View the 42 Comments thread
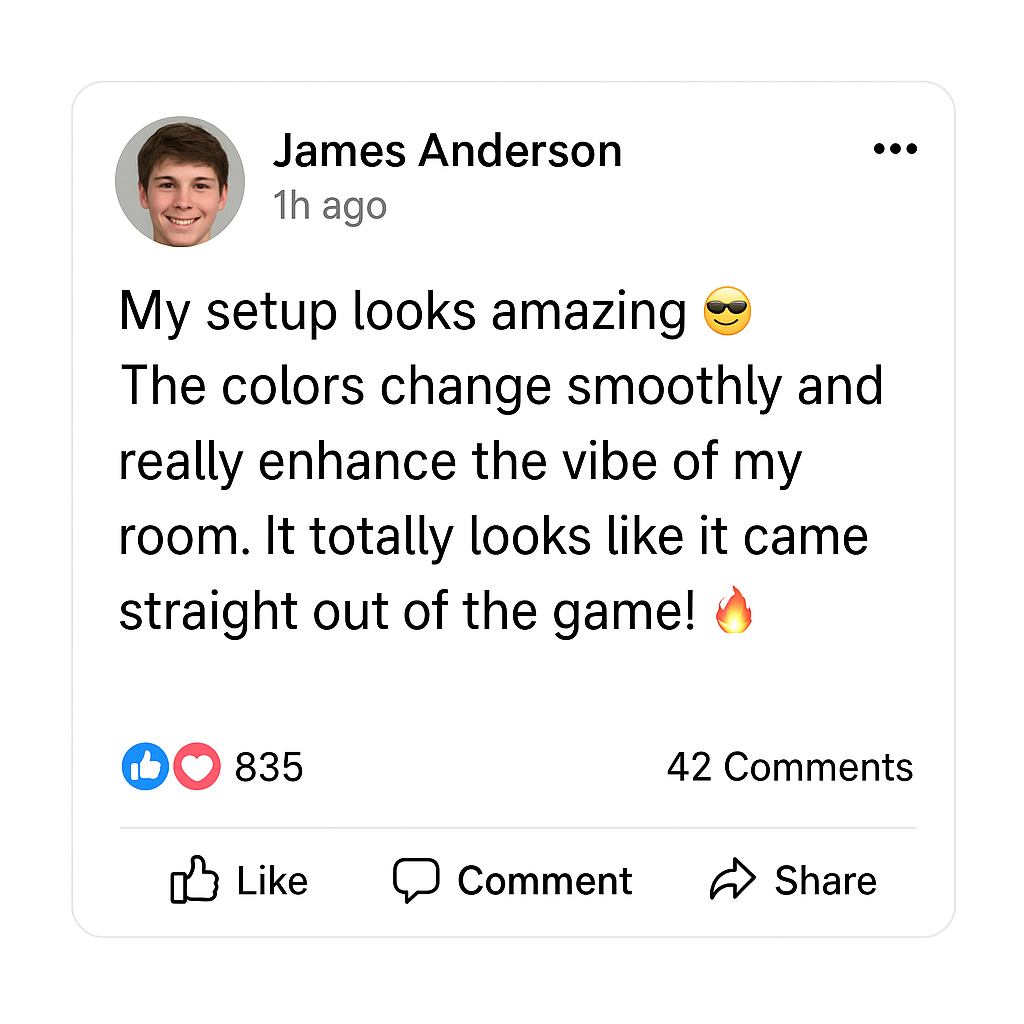This screenshot has width=1024, height=1024. tap(789, 767)
